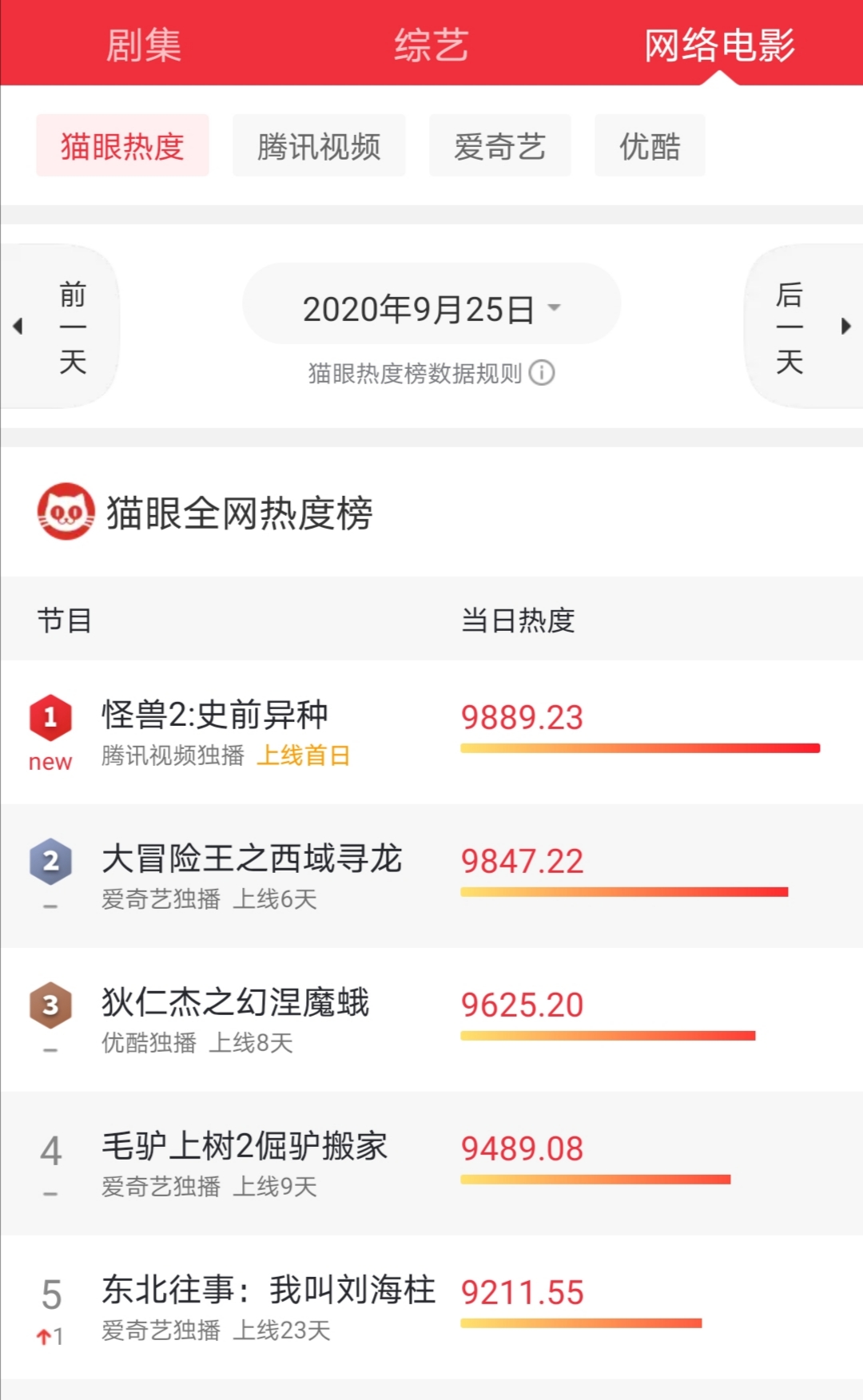Select the 网络电影 tab
The width and height of the screenshot is (863, 1400).
click(719, 45)
